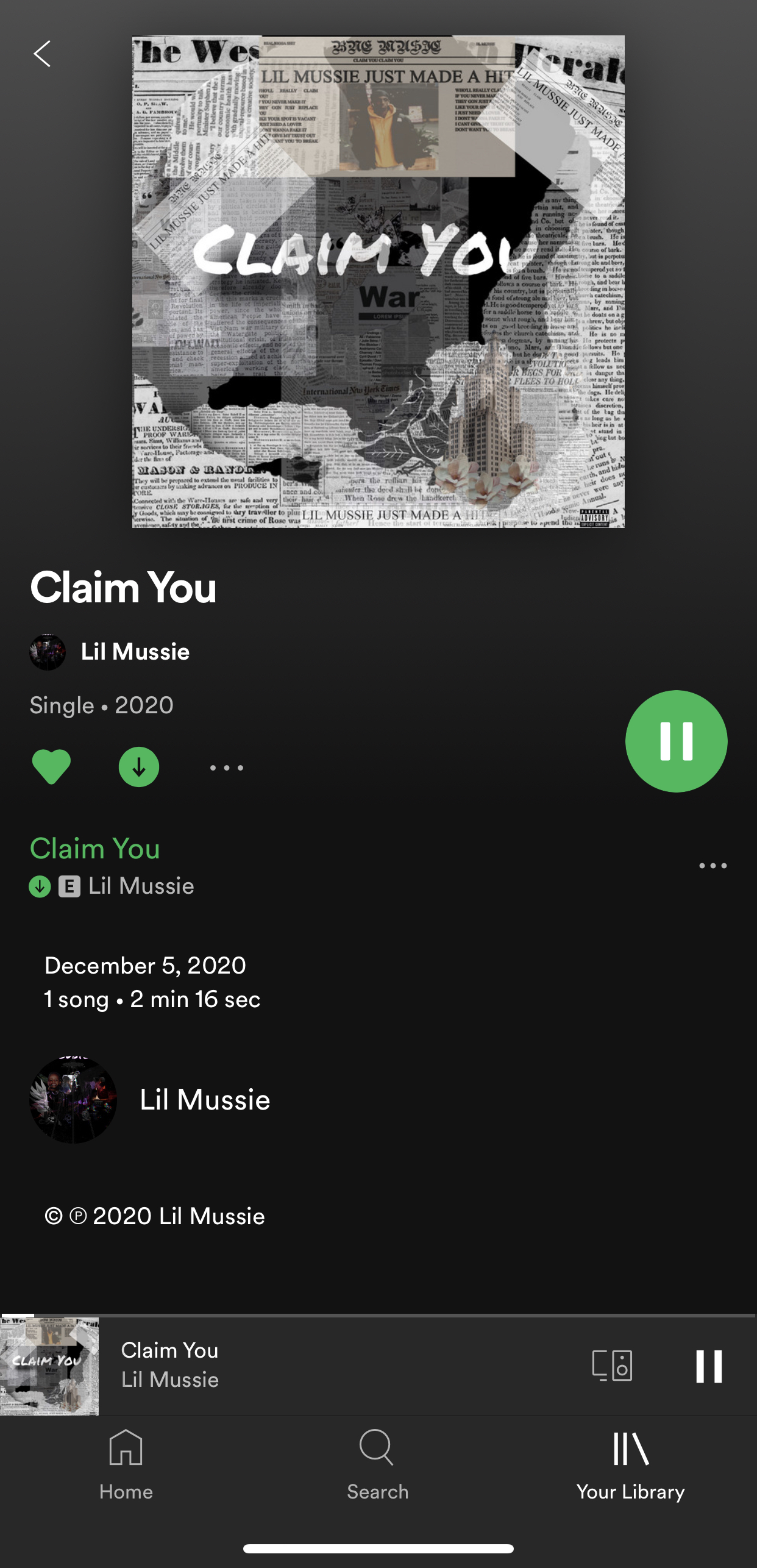Open the connect to a device icon
757x1568 pixels.
612,1366
